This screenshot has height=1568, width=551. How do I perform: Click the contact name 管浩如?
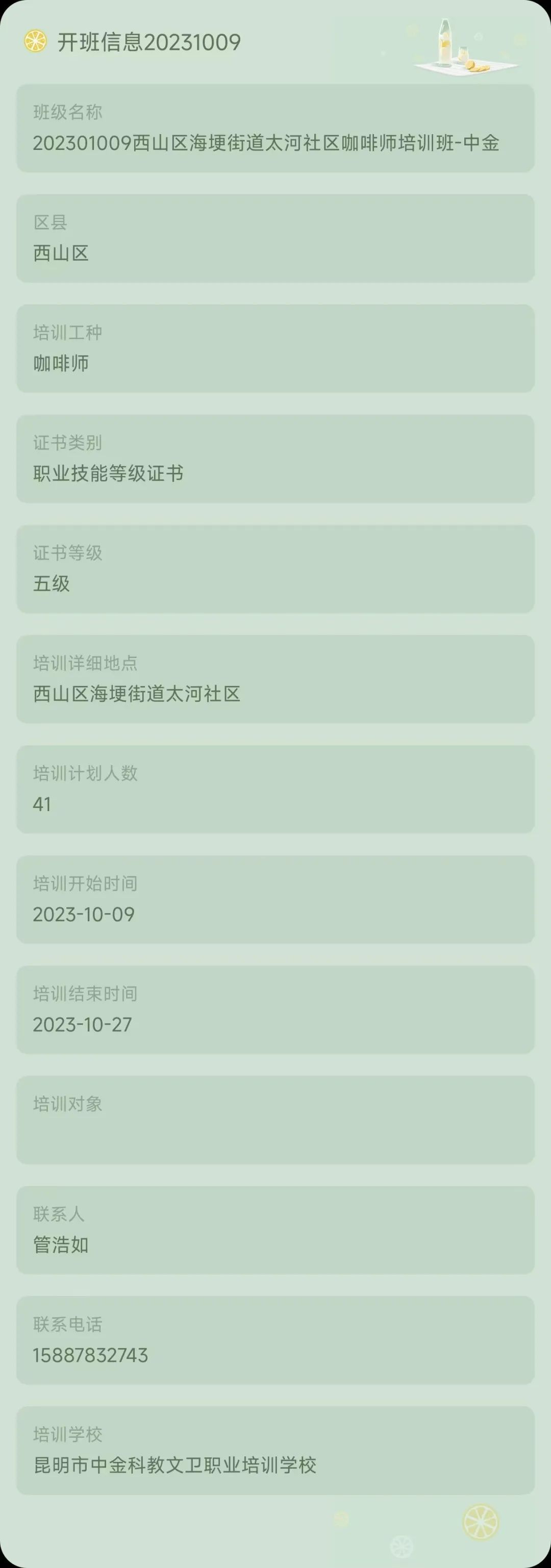[61, 1245]
